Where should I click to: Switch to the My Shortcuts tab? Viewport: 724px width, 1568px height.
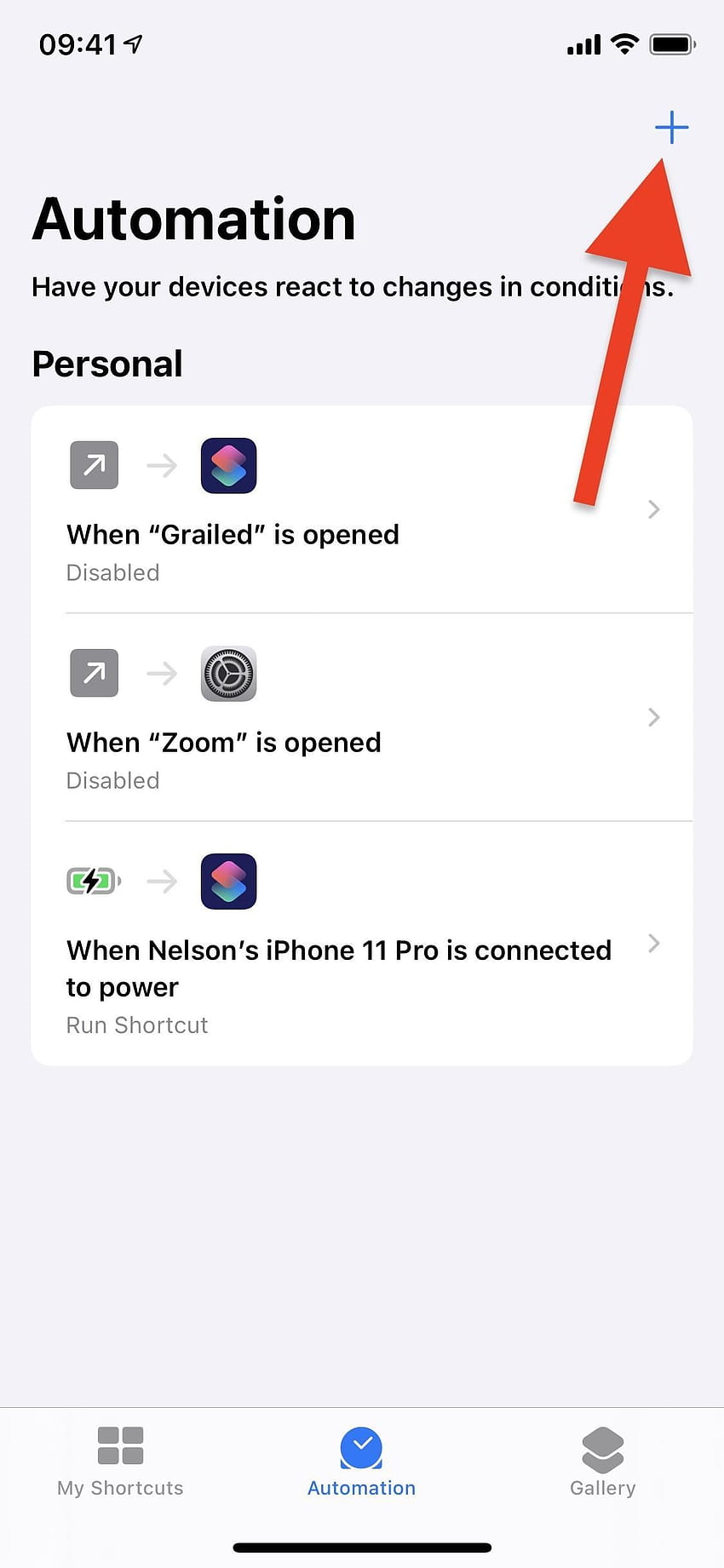[x=120, y=1462]
